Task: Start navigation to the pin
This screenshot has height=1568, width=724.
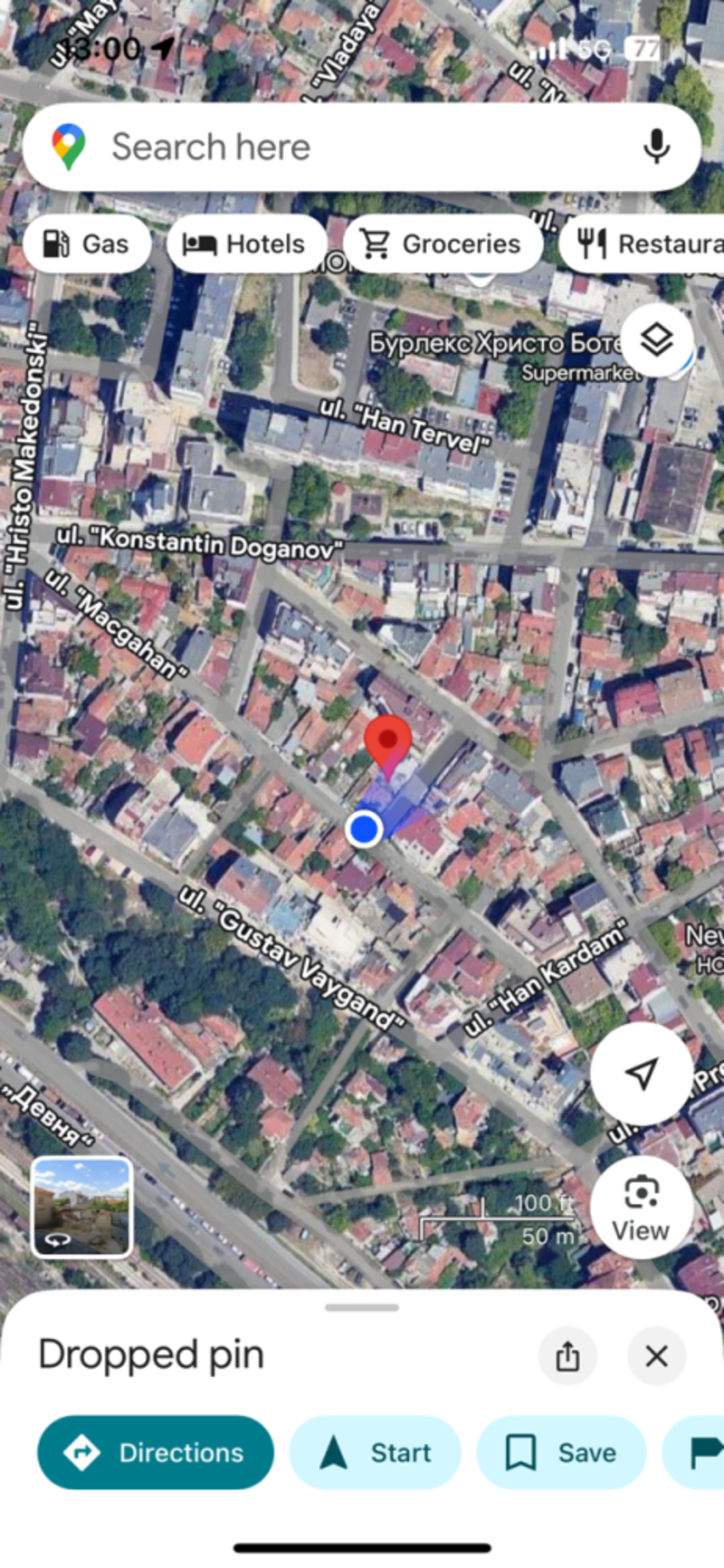Action: point(375,1452)
